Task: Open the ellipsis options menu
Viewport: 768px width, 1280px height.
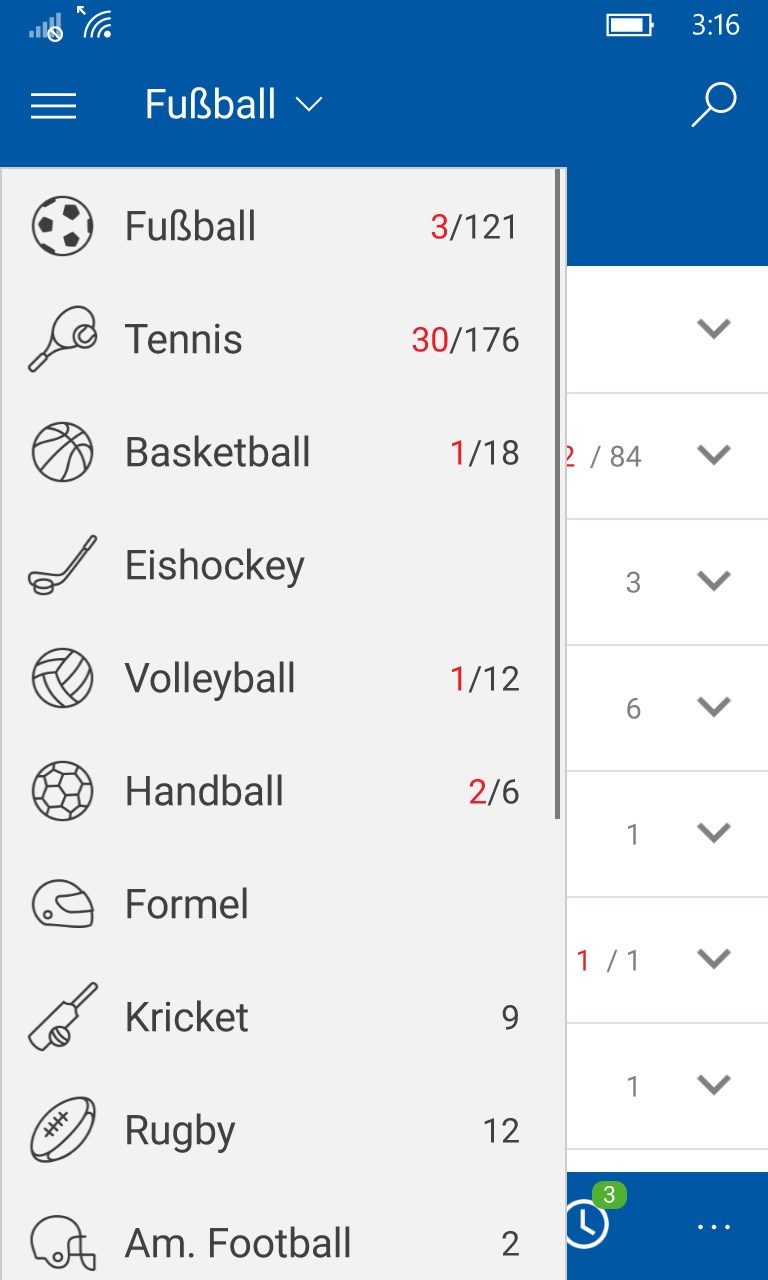Action: point(713,1227)
